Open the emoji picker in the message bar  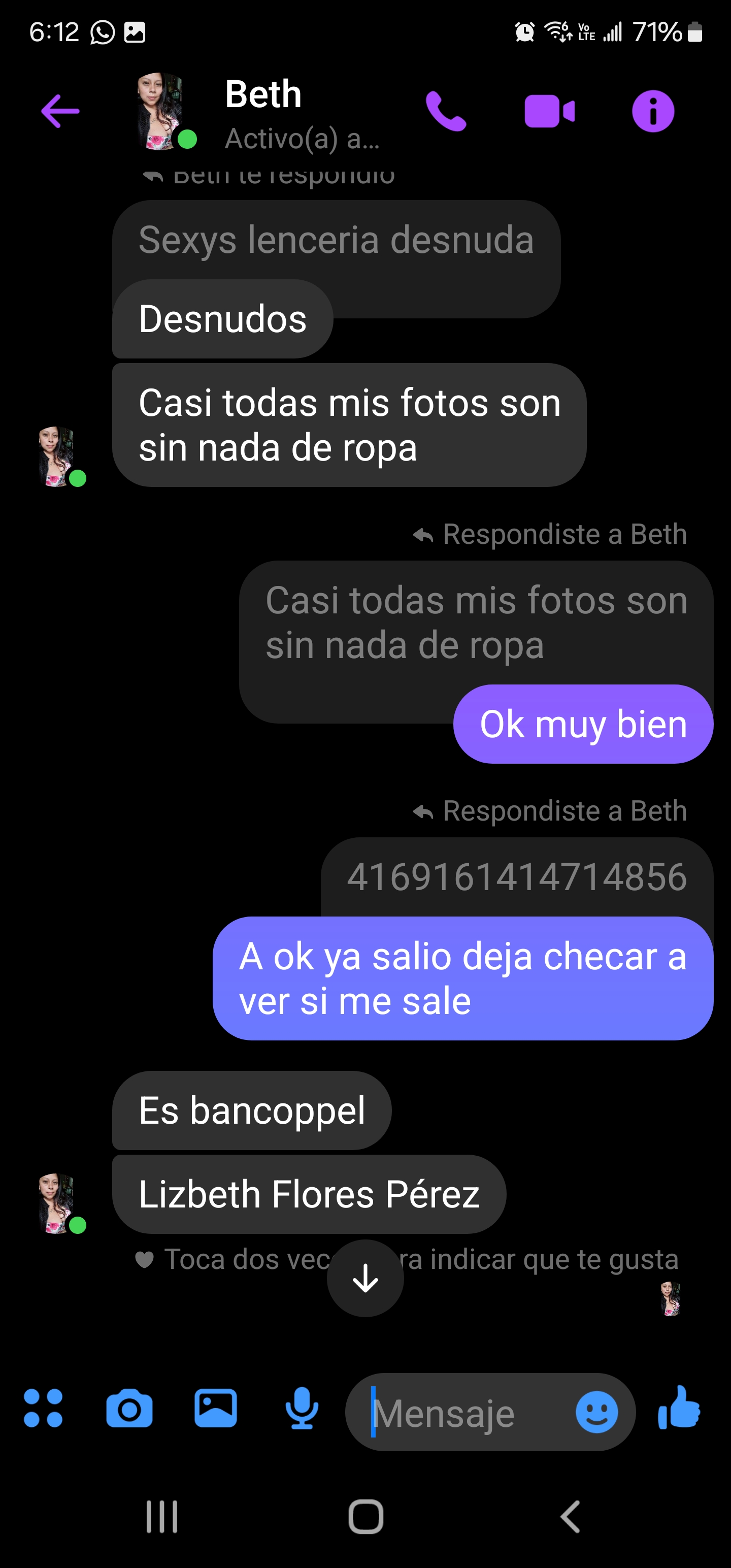[597, 1411]
